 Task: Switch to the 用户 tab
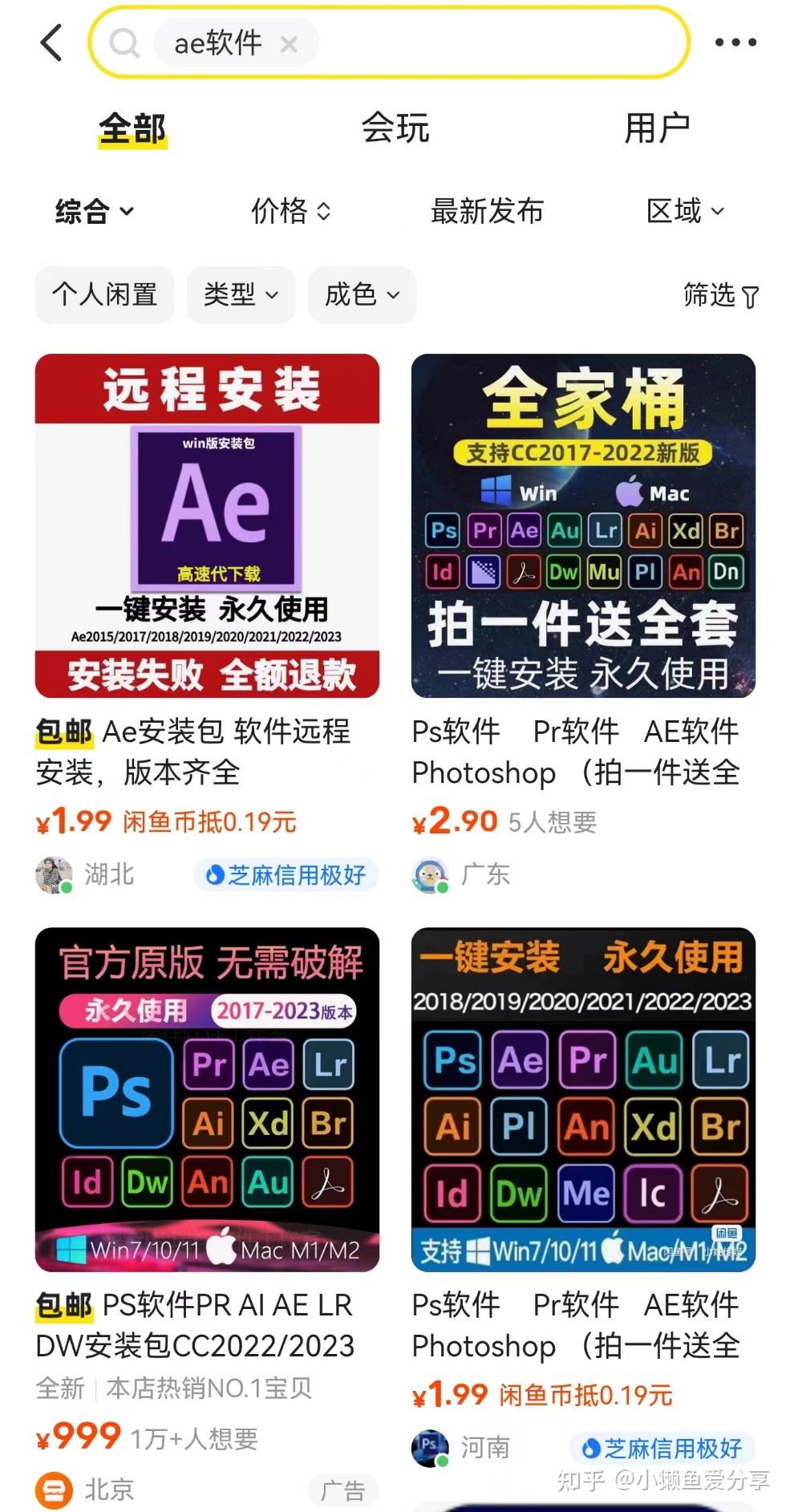pyautogui.click(x=657, y=128)
